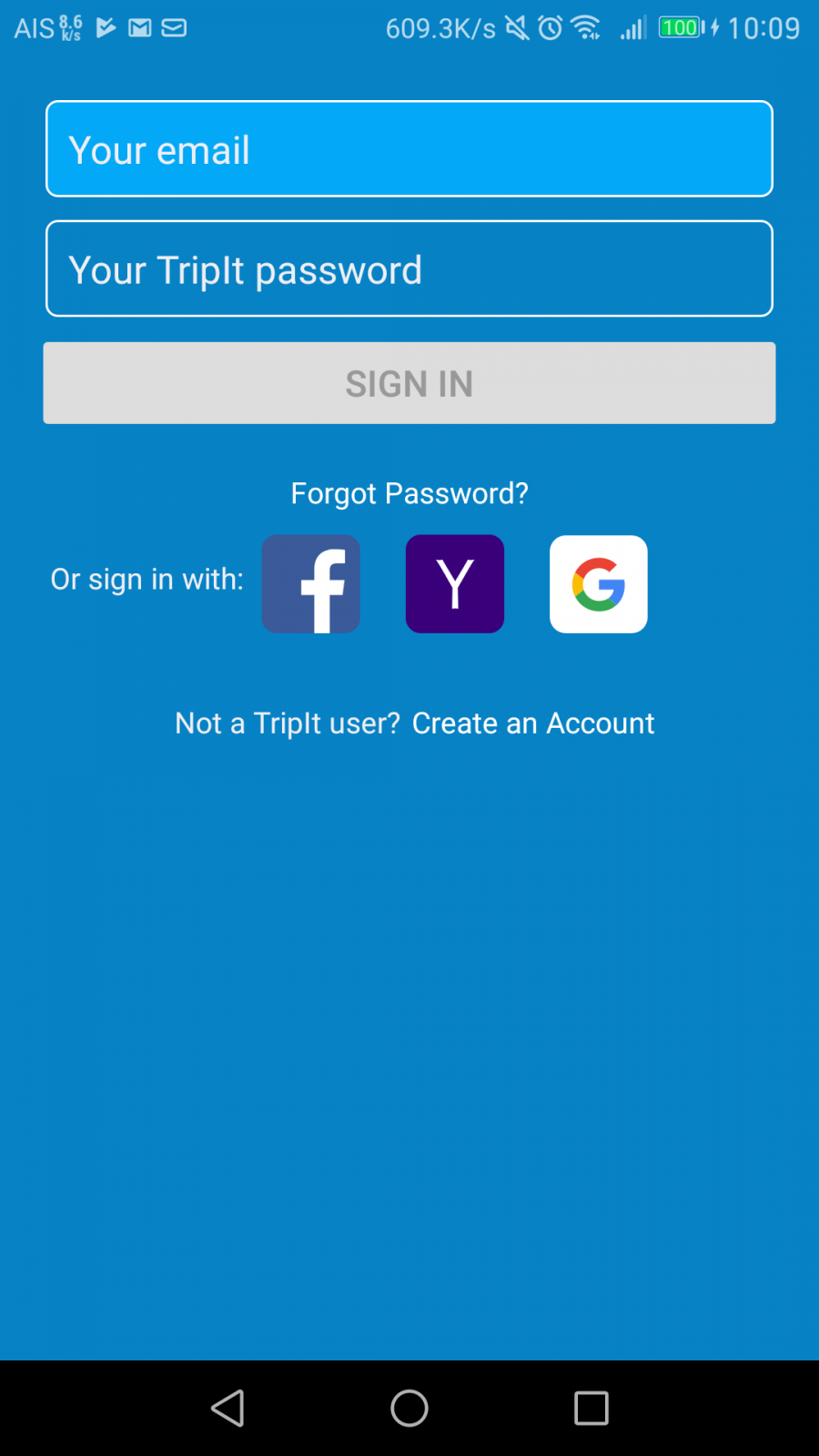This screenshot has height=1456, width=819.
Task: Sign in with Google
Action: click(x=599, y=584)
